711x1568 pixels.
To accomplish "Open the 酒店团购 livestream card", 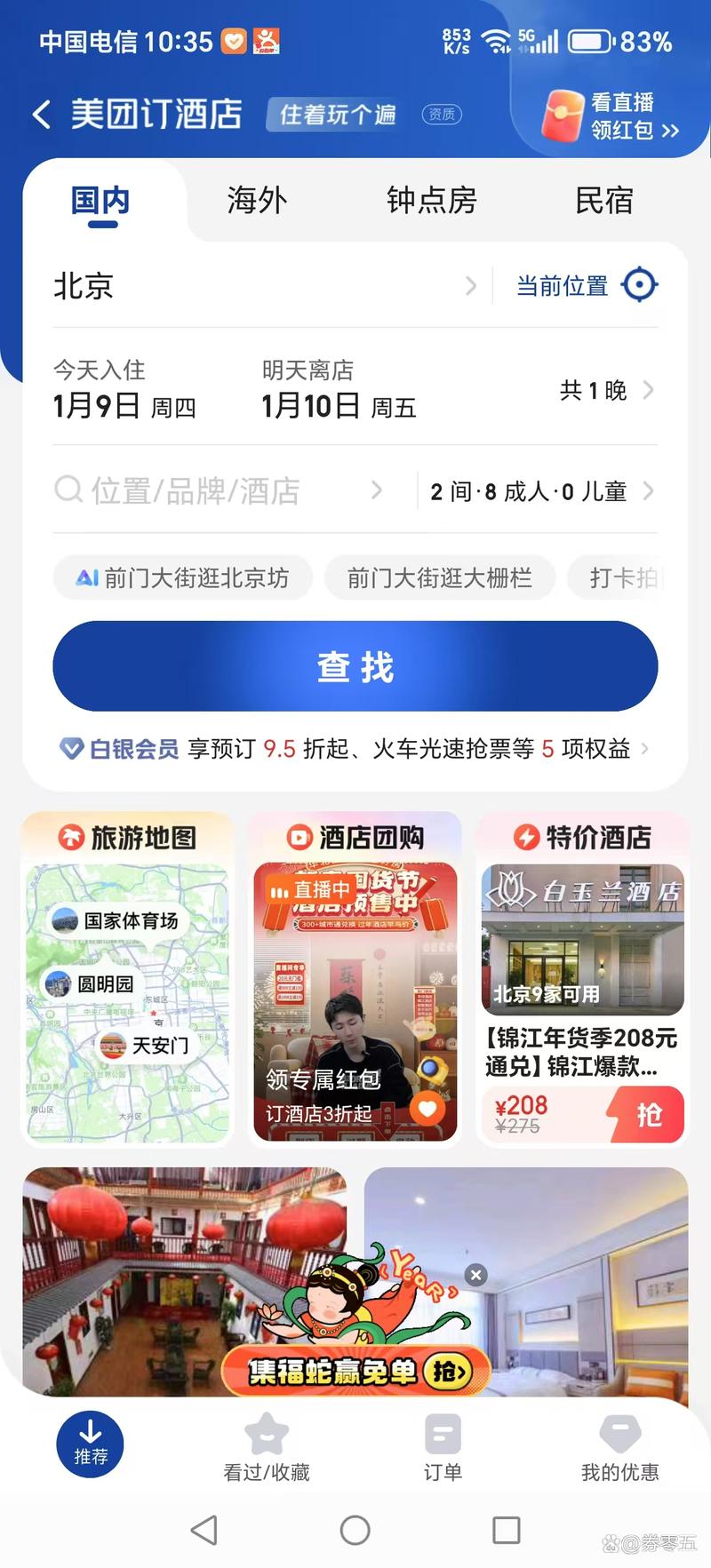I will [x=355, y=977].
